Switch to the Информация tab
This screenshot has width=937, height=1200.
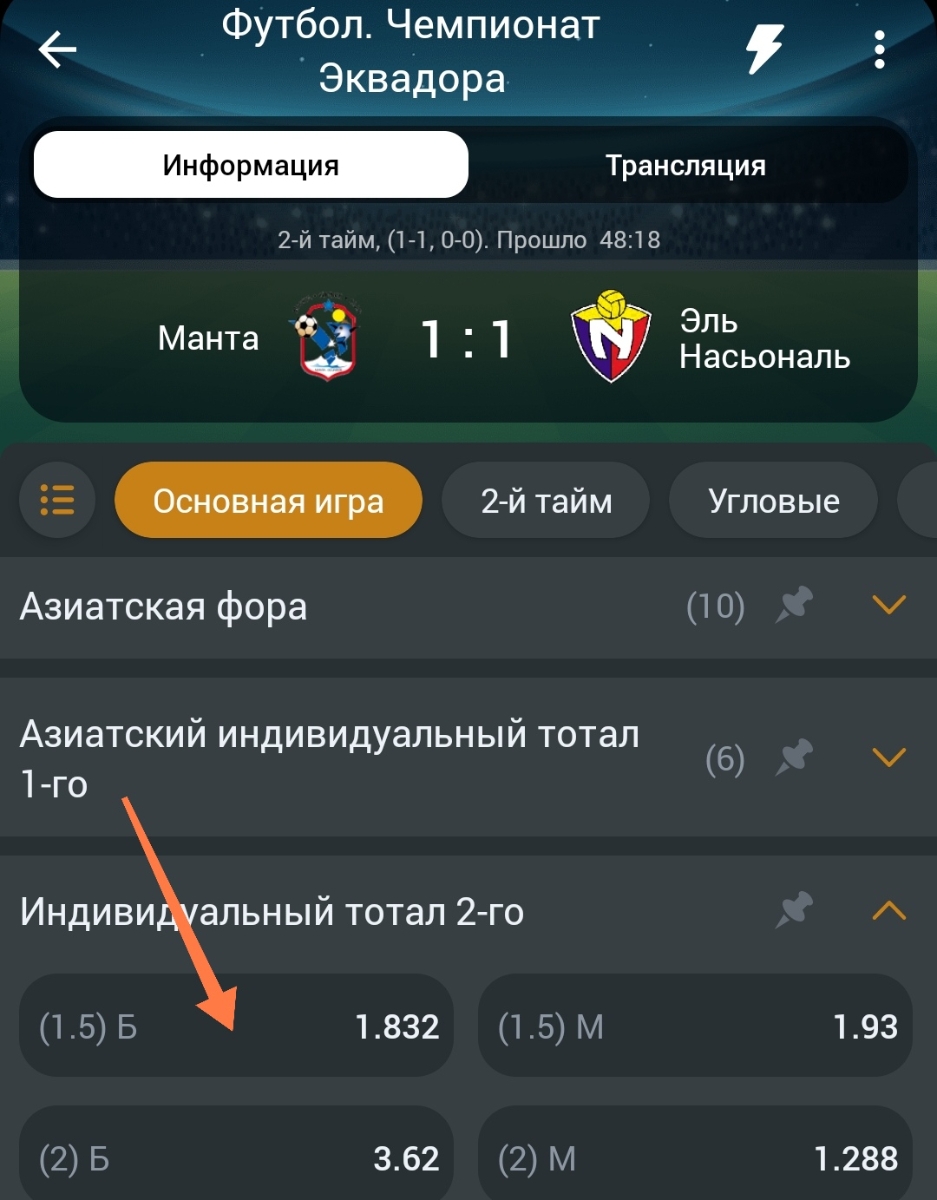[x=251, y=165]
